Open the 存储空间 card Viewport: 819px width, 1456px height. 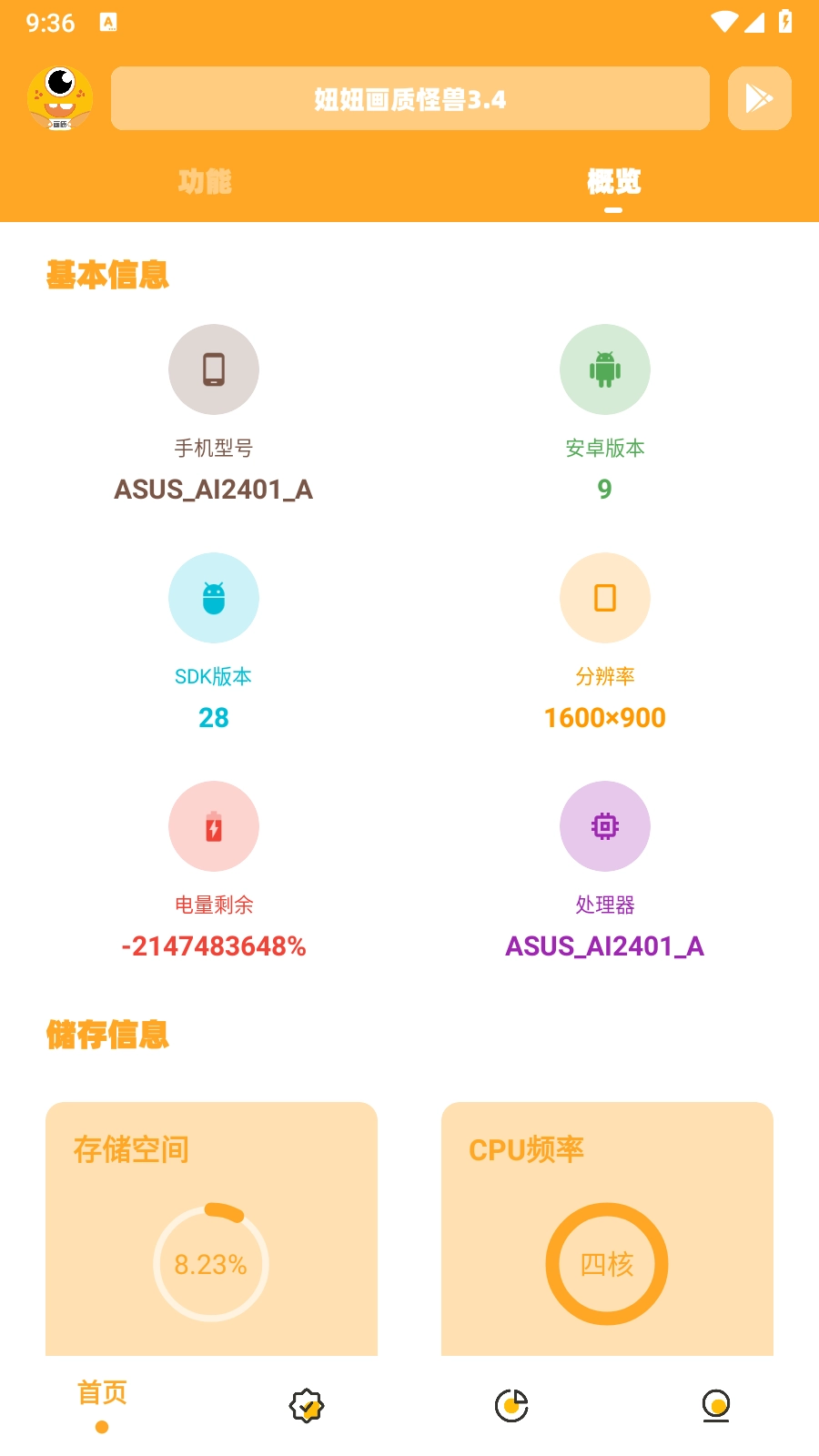pyautogui.click(x=211, y=1228)
